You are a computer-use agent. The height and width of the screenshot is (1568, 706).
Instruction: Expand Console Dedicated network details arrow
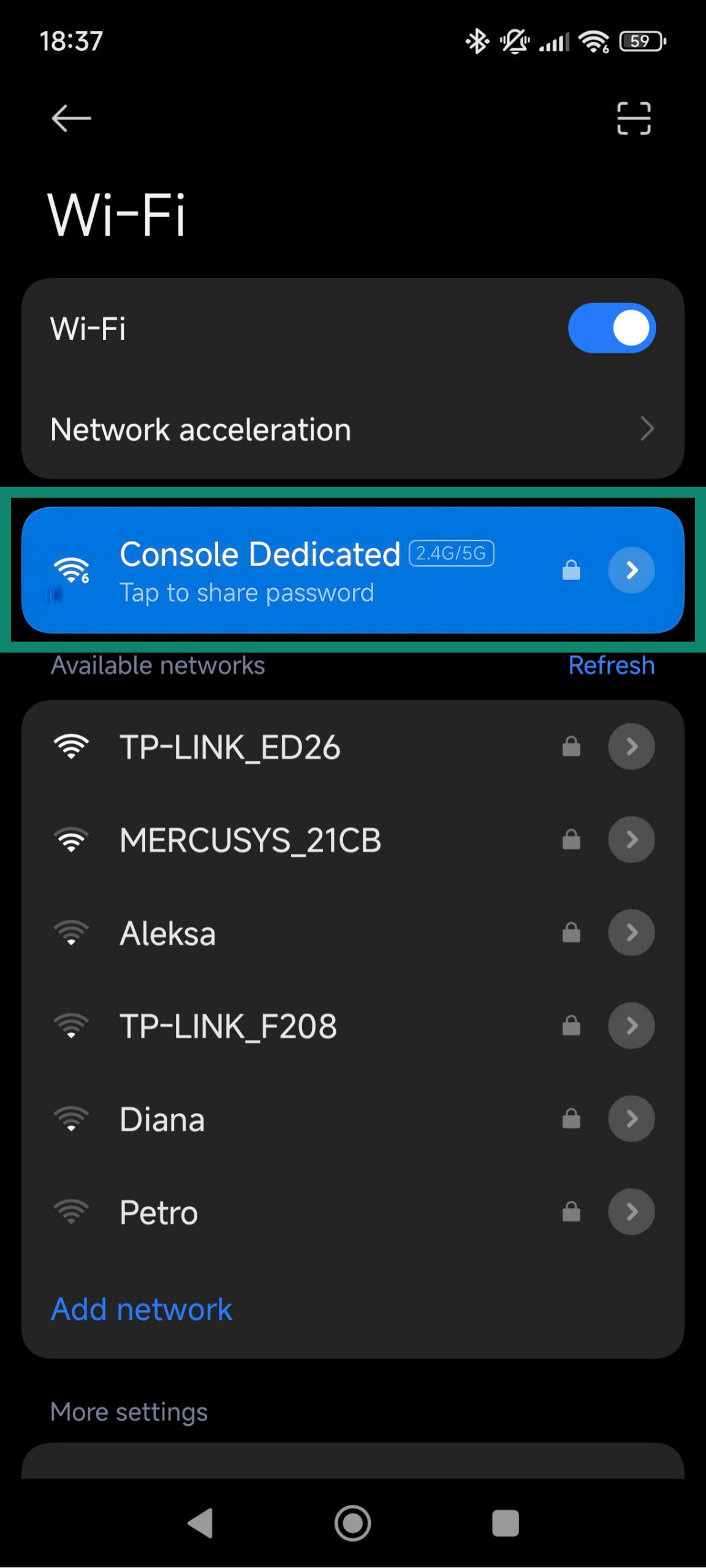pos(631,570)
